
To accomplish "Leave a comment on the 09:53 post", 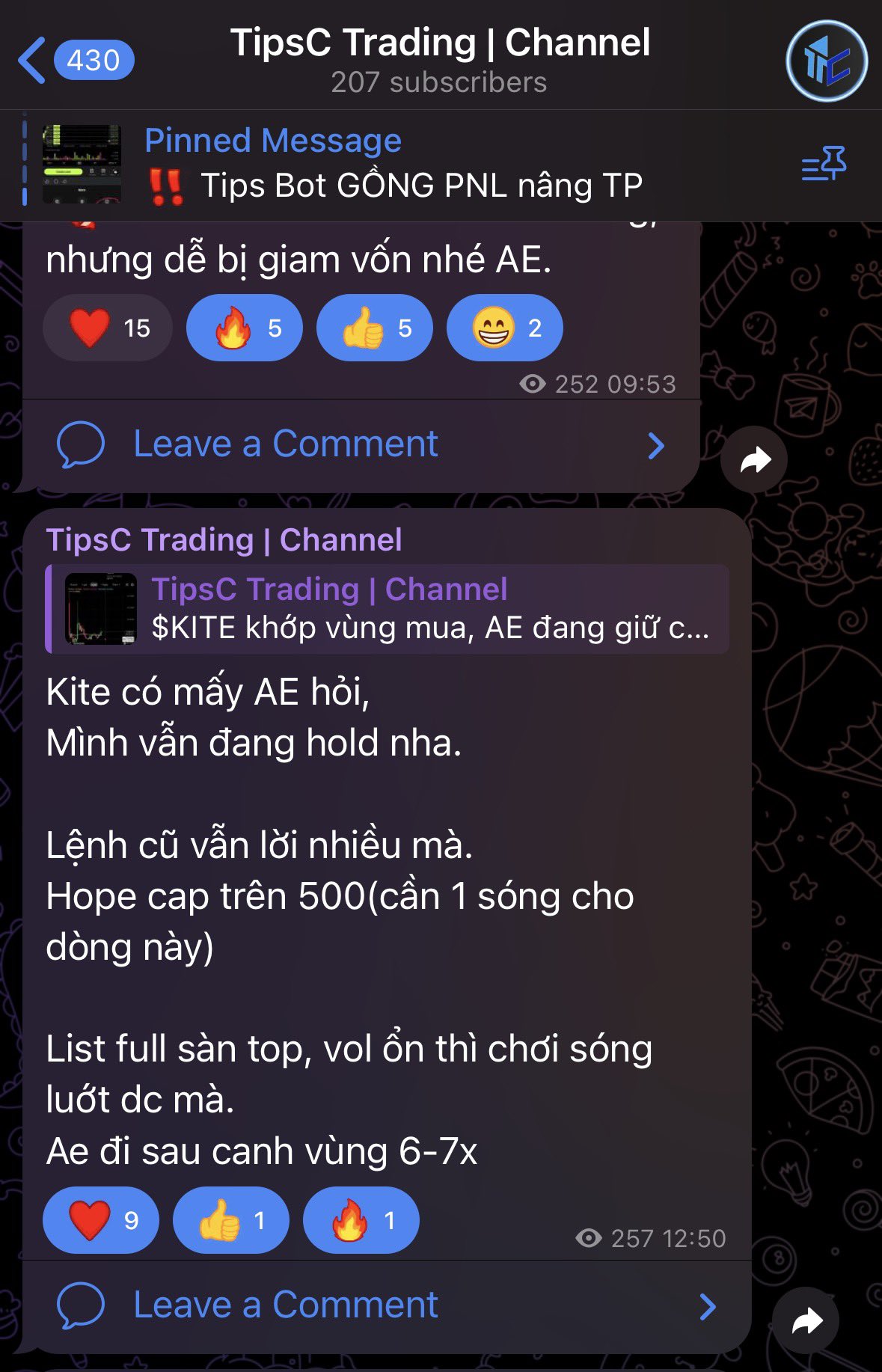I will [359, 444].
